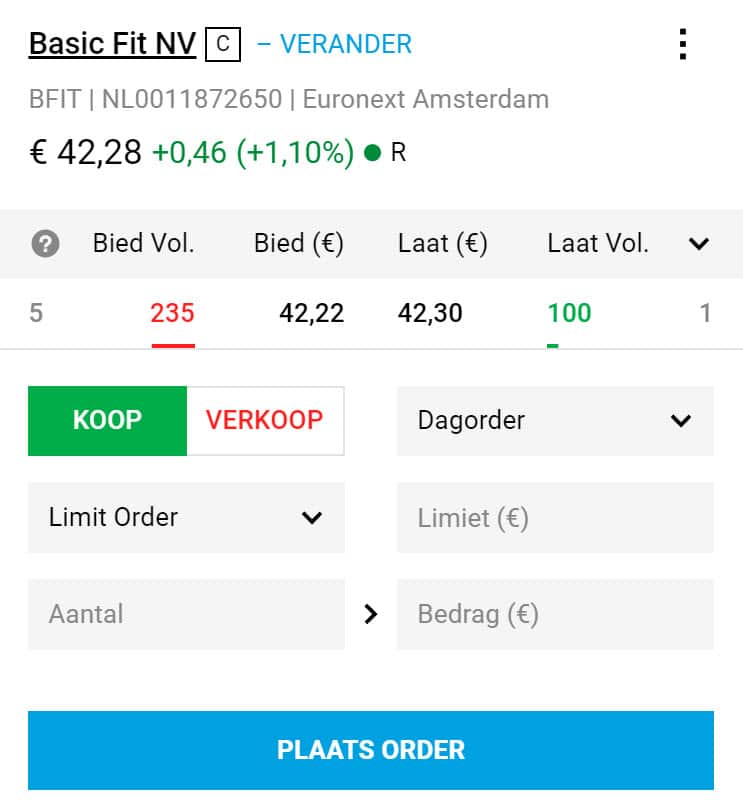Open the Dagorder duration dropdown

[x=555, y=420]
